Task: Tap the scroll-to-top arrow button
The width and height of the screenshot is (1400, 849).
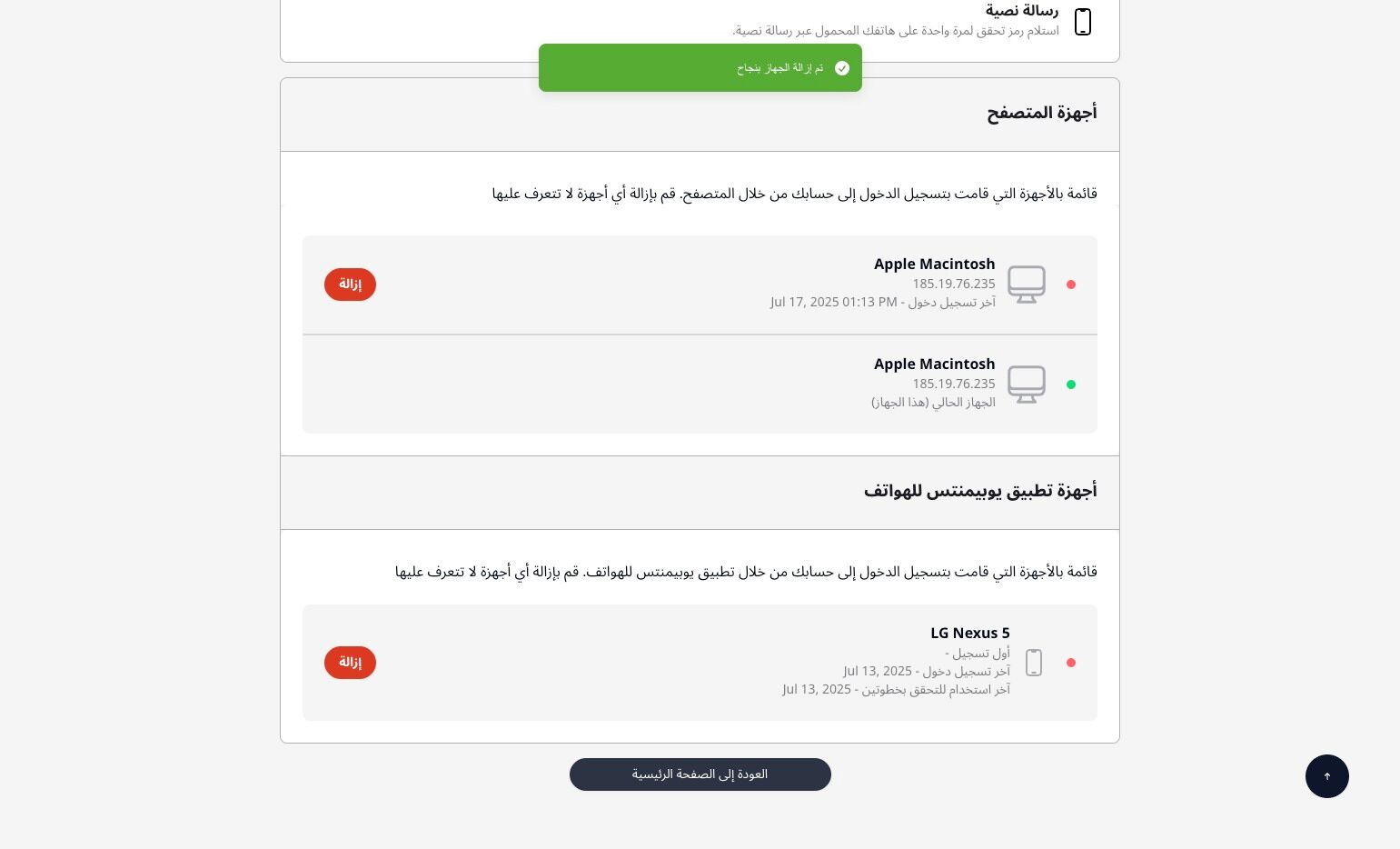Action: click(1326, 776)
